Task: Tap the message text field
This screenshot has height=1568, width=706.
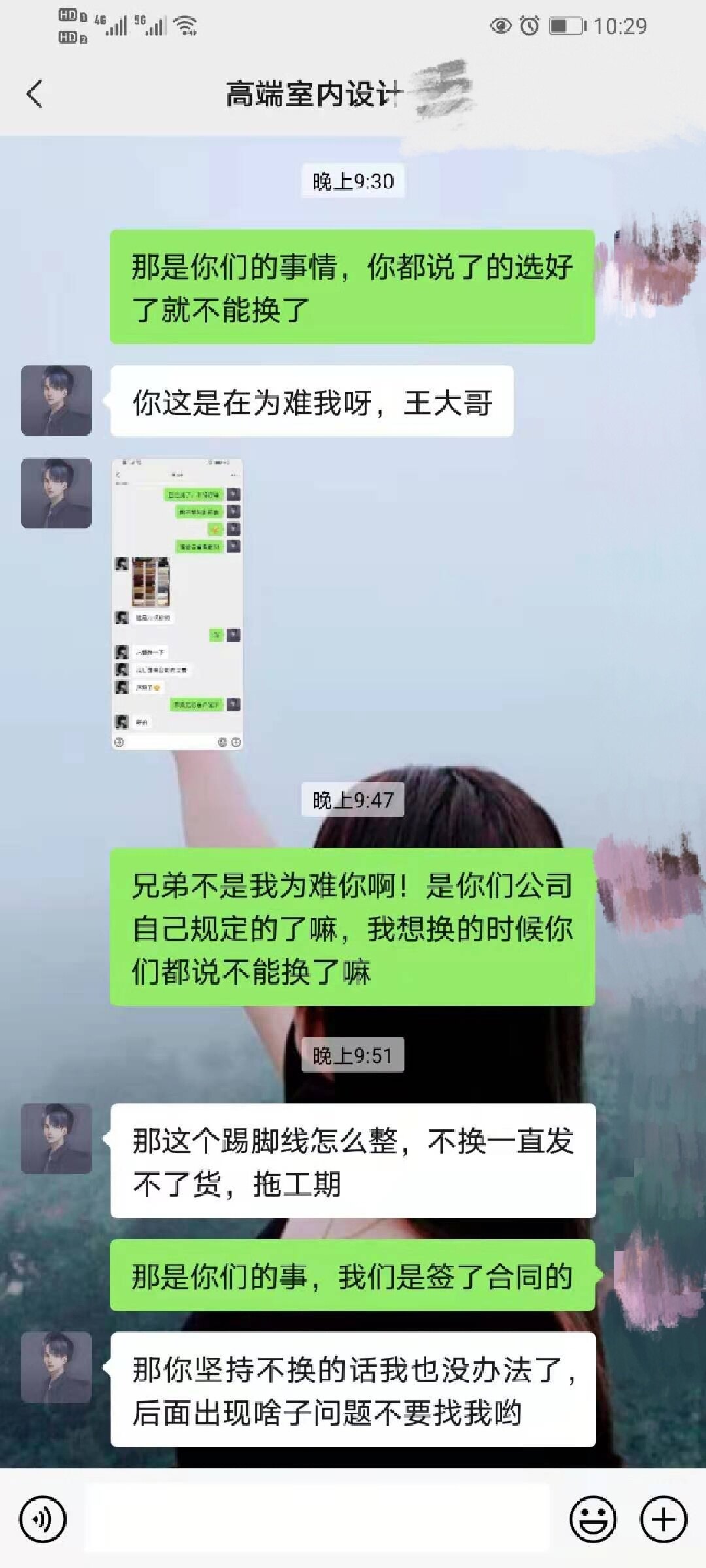Action: (317, 1518)
